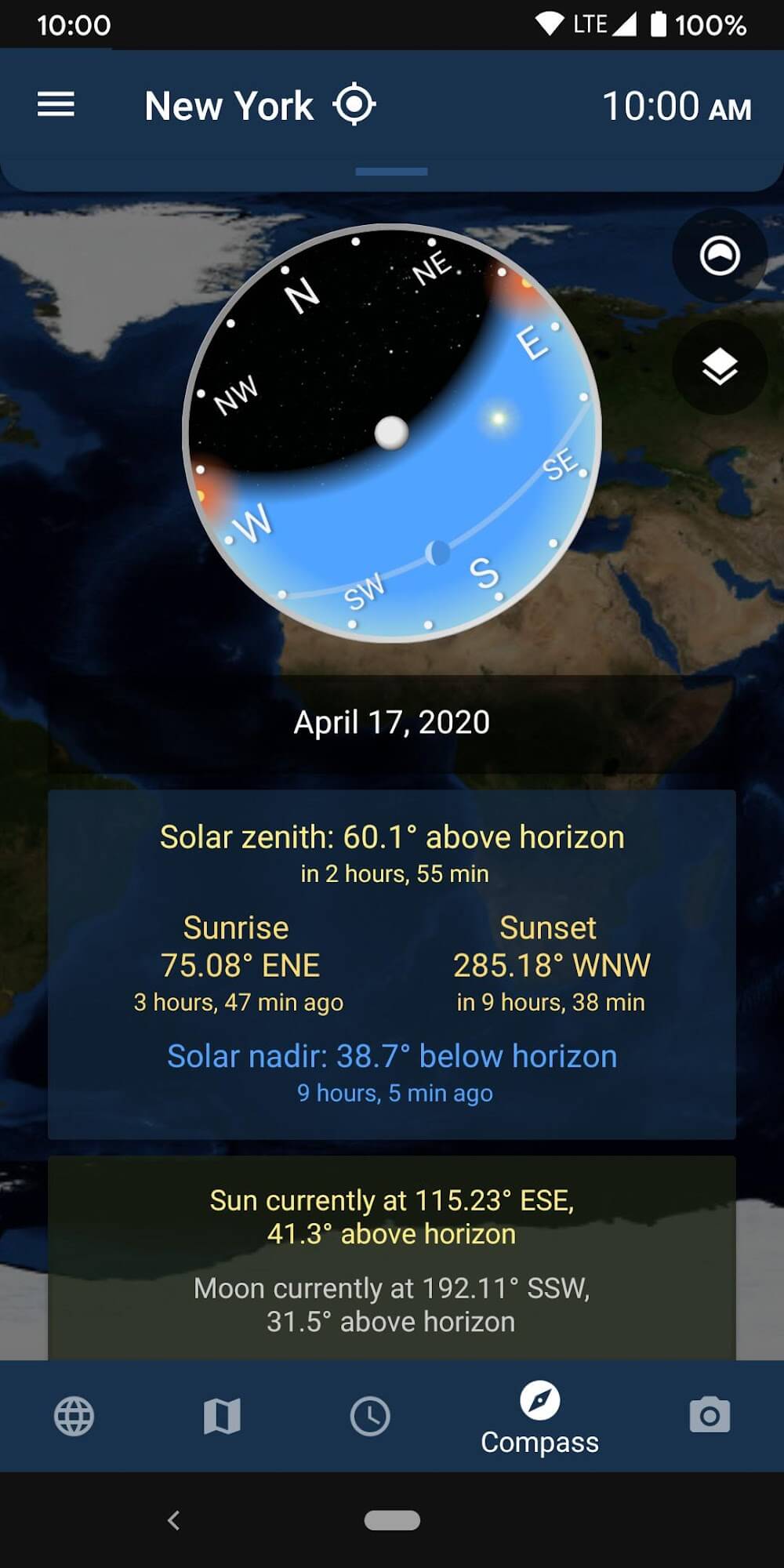Tap the 10:00 AM time display

(676, 107)
